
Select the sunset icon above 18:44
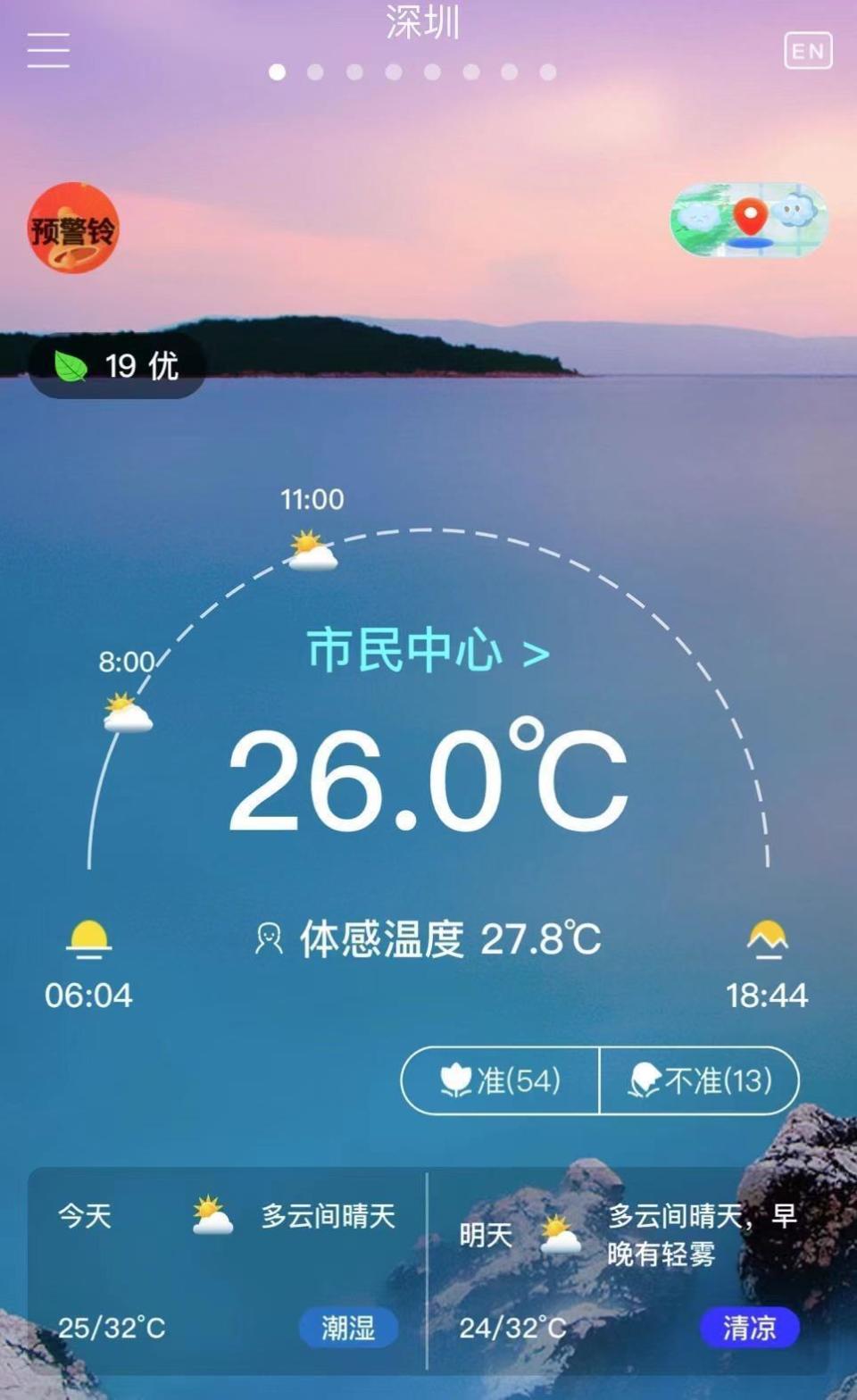(x=769, y=937)
